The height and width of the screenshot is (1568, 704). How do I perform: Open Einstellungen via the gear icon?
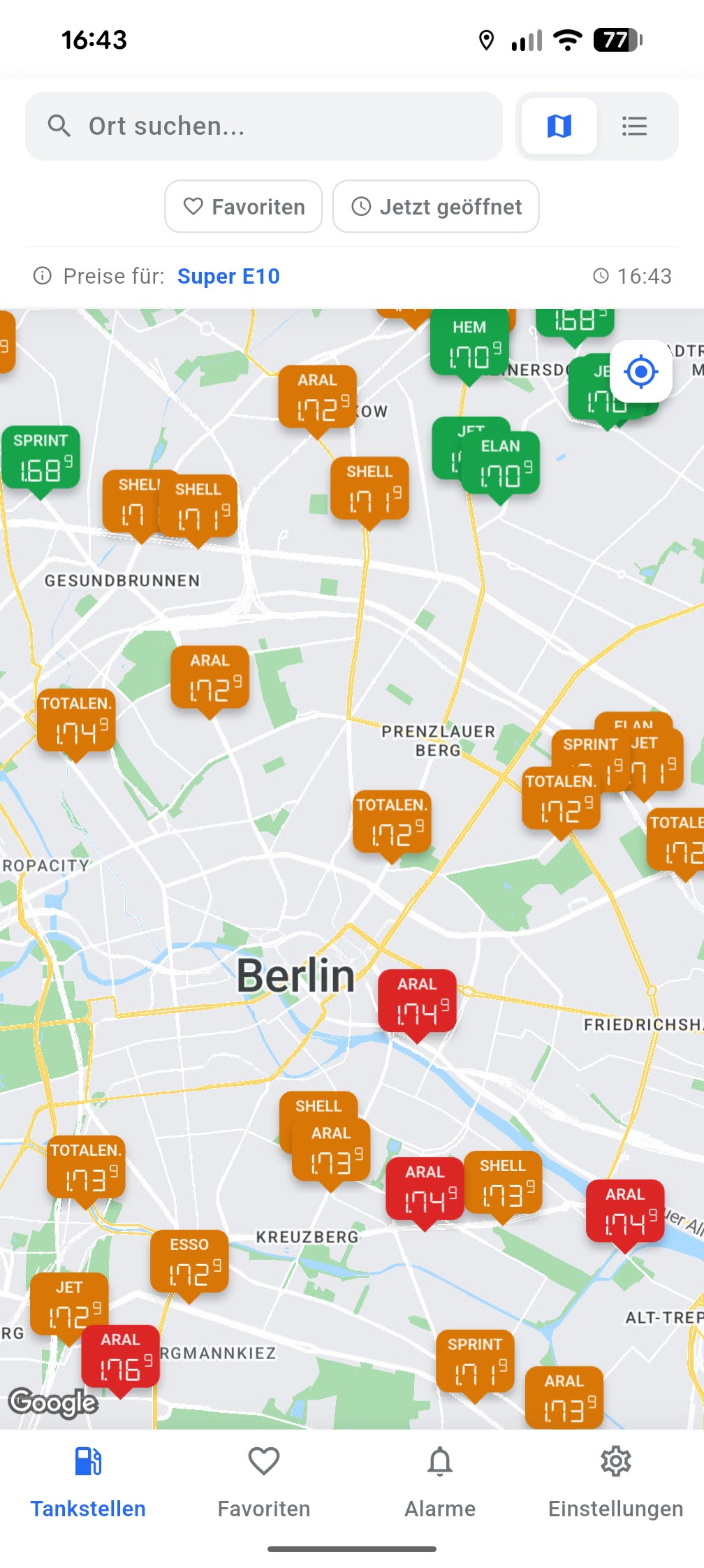pyautogui.click(x=615, y=1459)
